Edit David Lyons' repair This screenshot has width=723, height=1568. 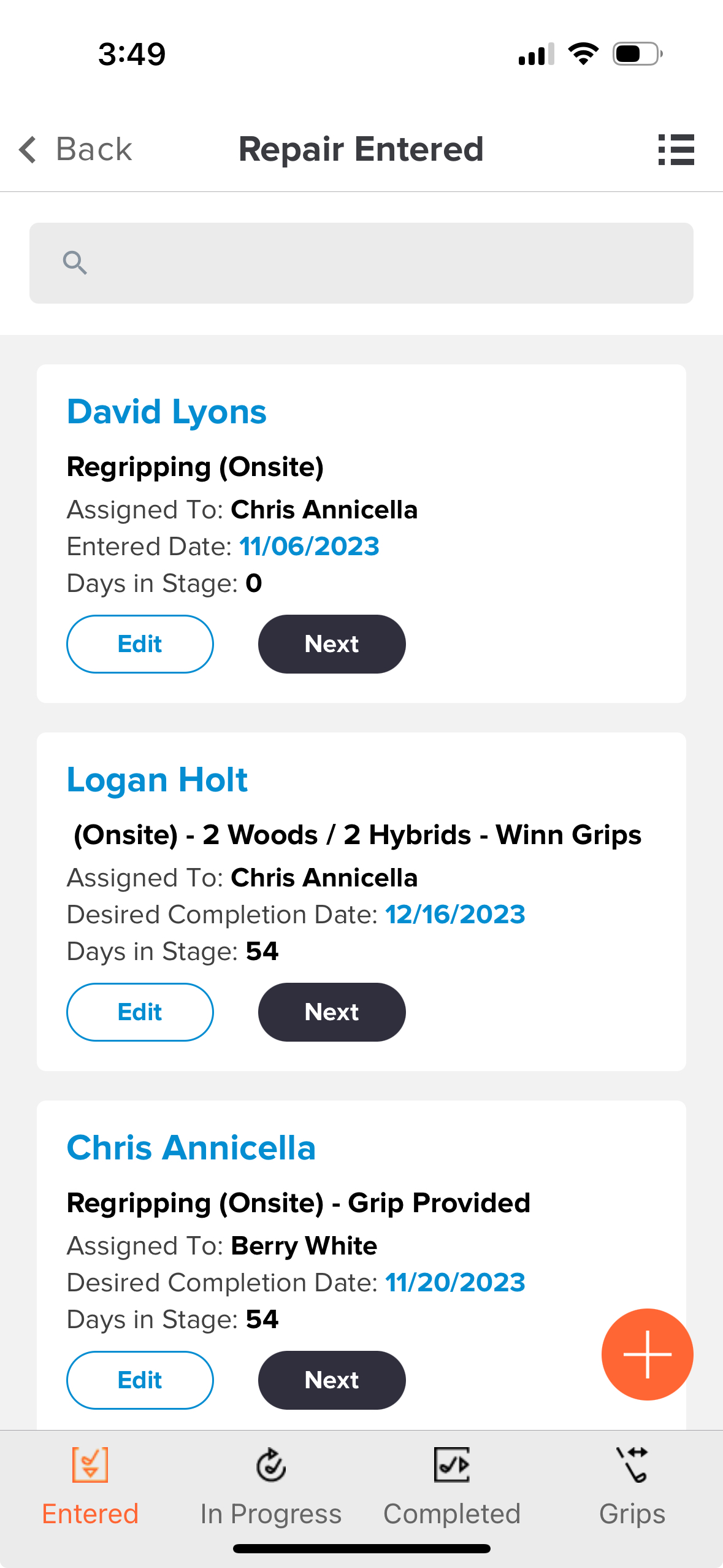(x=140, y=644)
